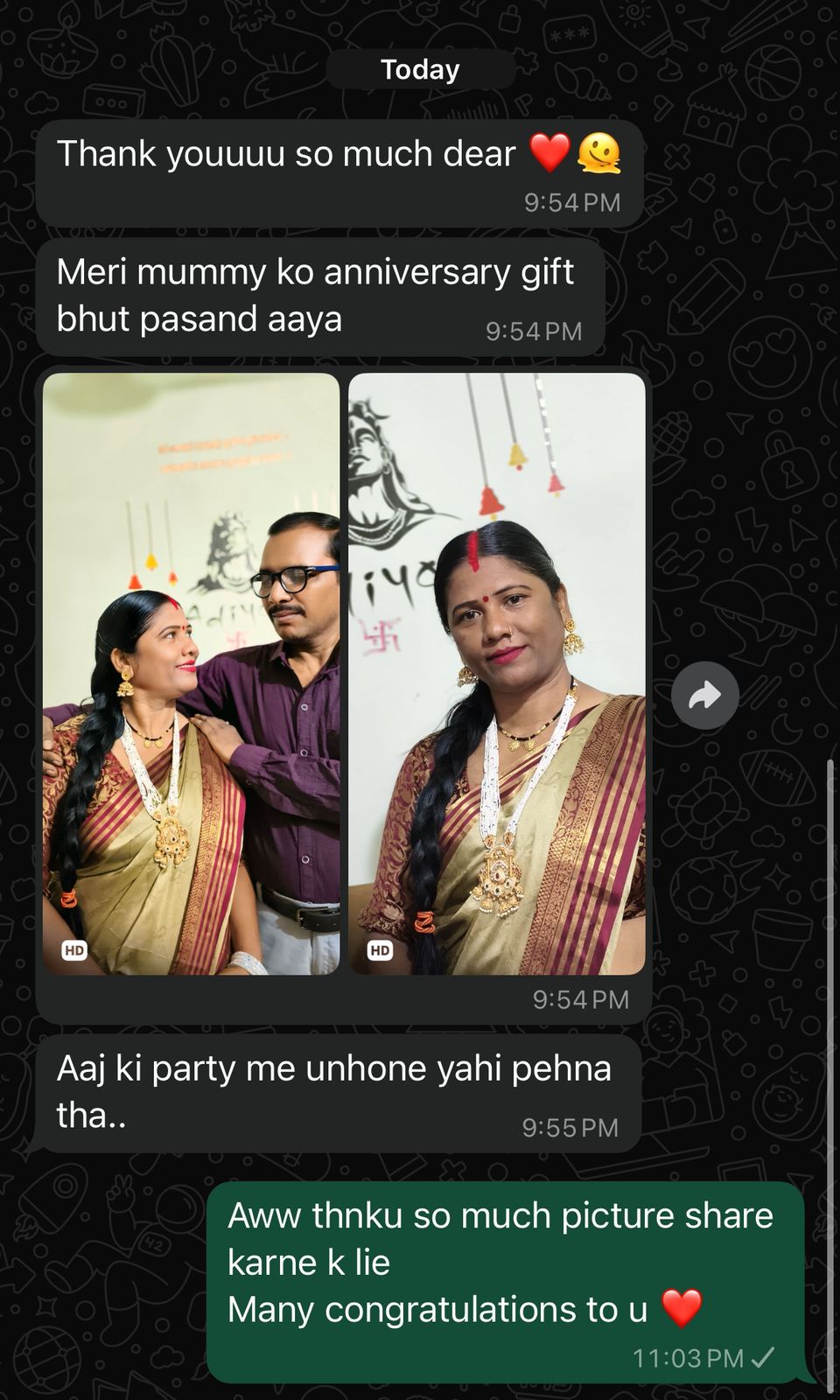Open the woman's portrait photo
Viewport: 840px width, 1400px height.
497,674
